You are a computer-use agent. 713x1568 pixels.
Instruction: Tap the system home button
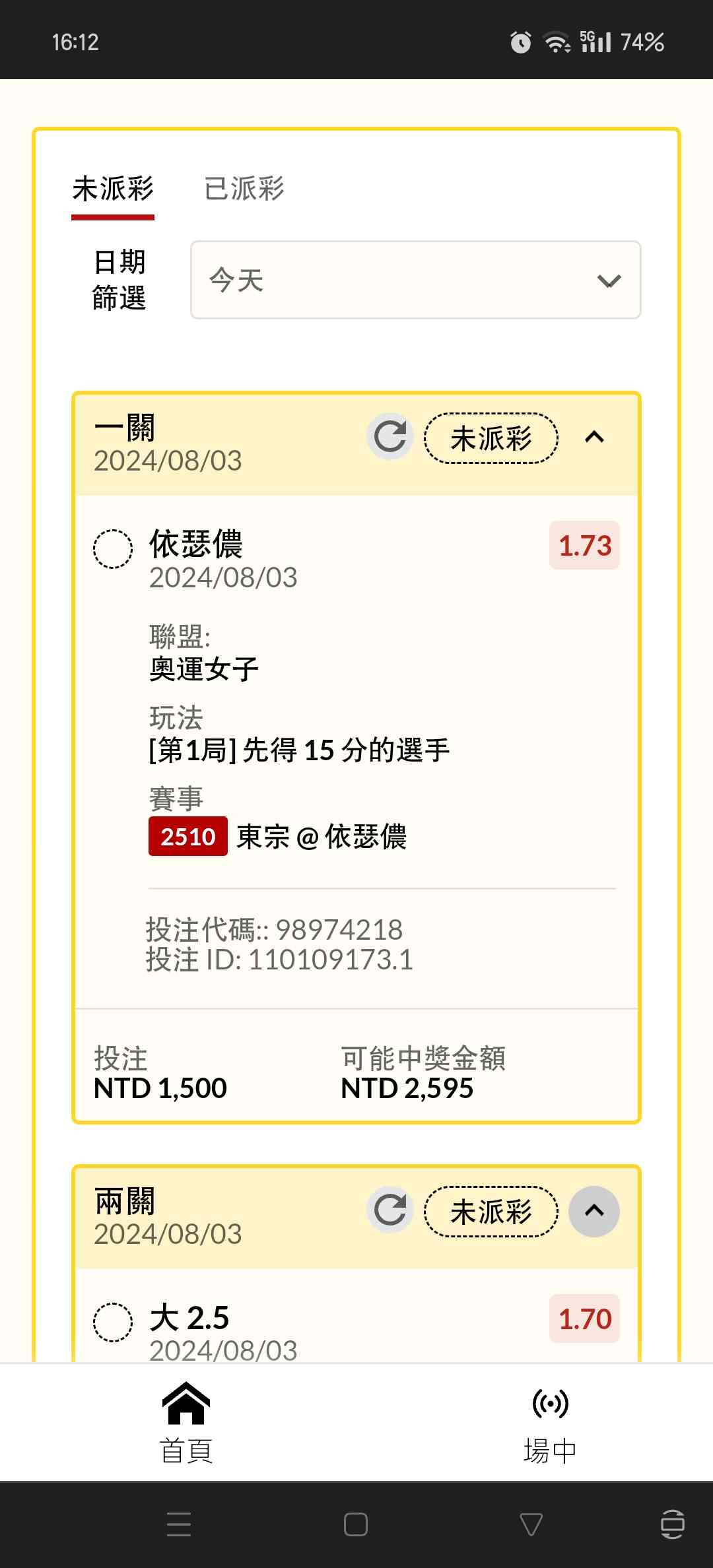click(x=356, y=1524)
